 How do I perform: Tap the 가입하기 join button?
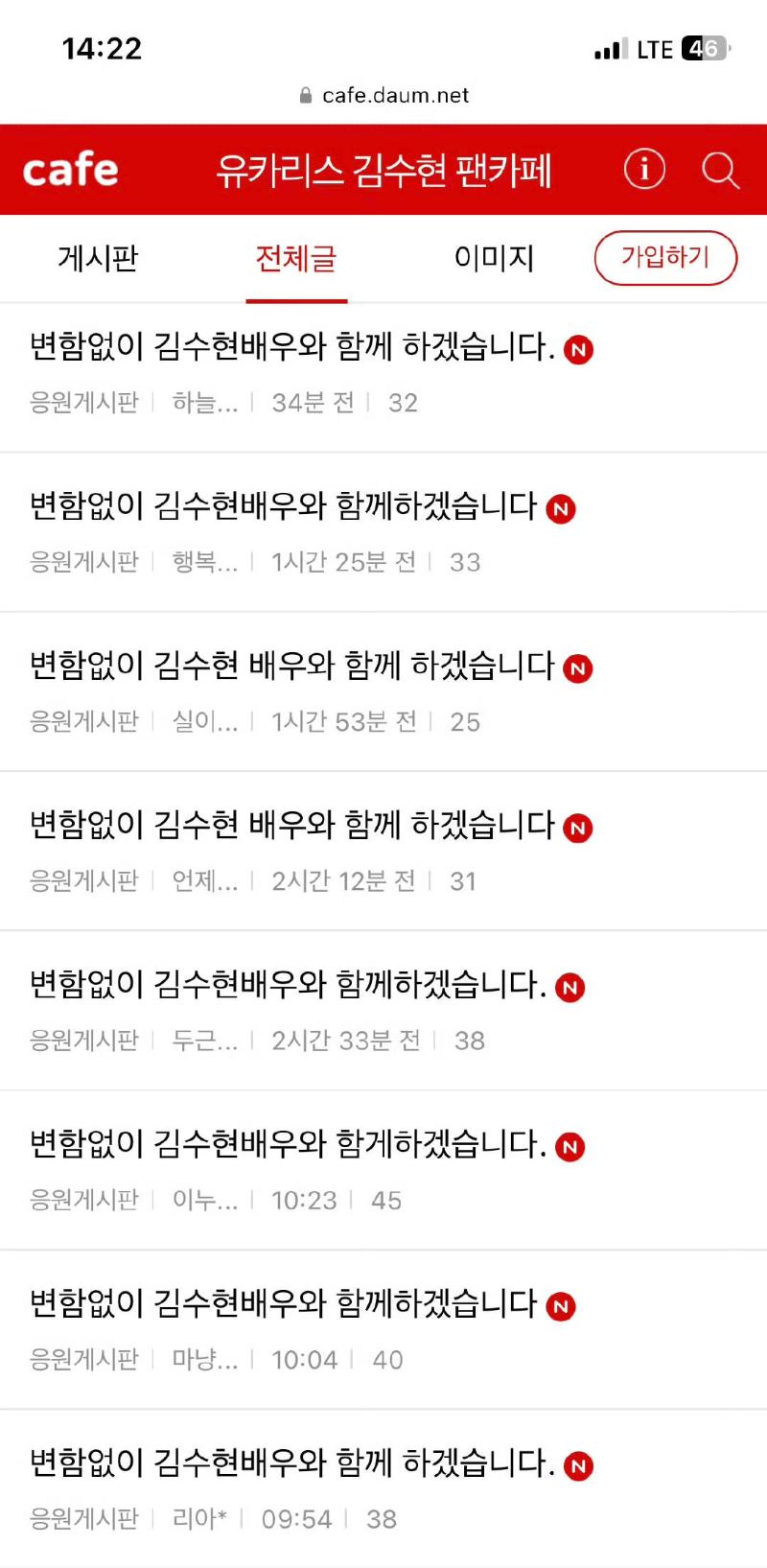665,257
